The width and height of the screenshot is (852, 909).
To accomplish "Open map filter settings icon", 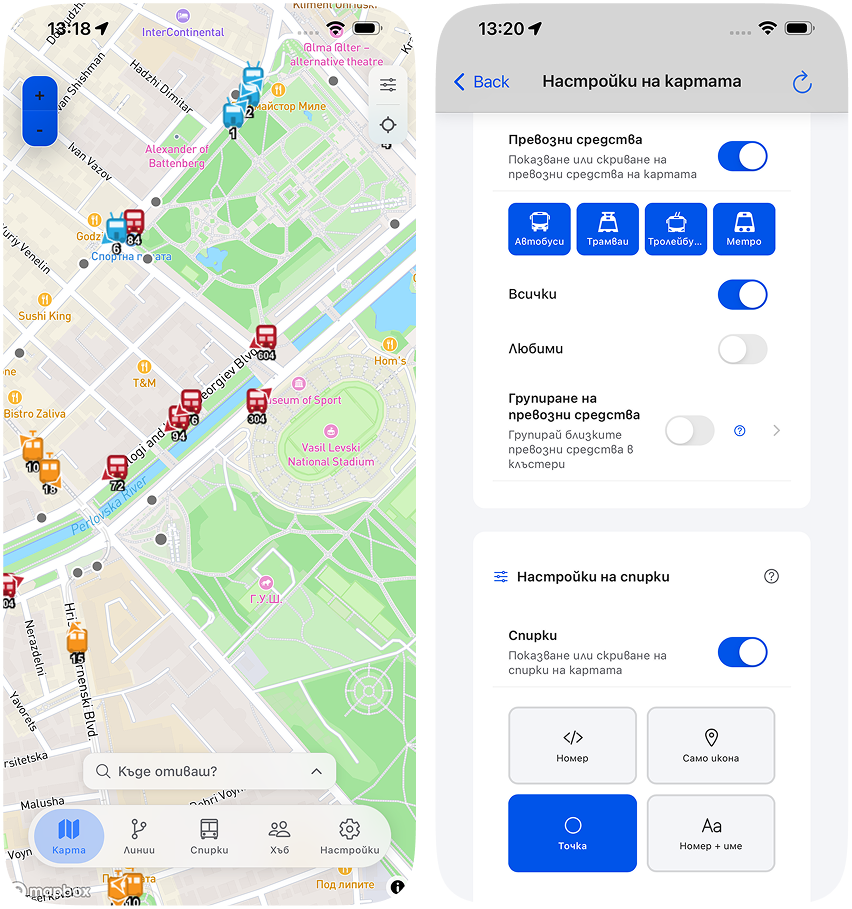I will [x=388, y=86].
